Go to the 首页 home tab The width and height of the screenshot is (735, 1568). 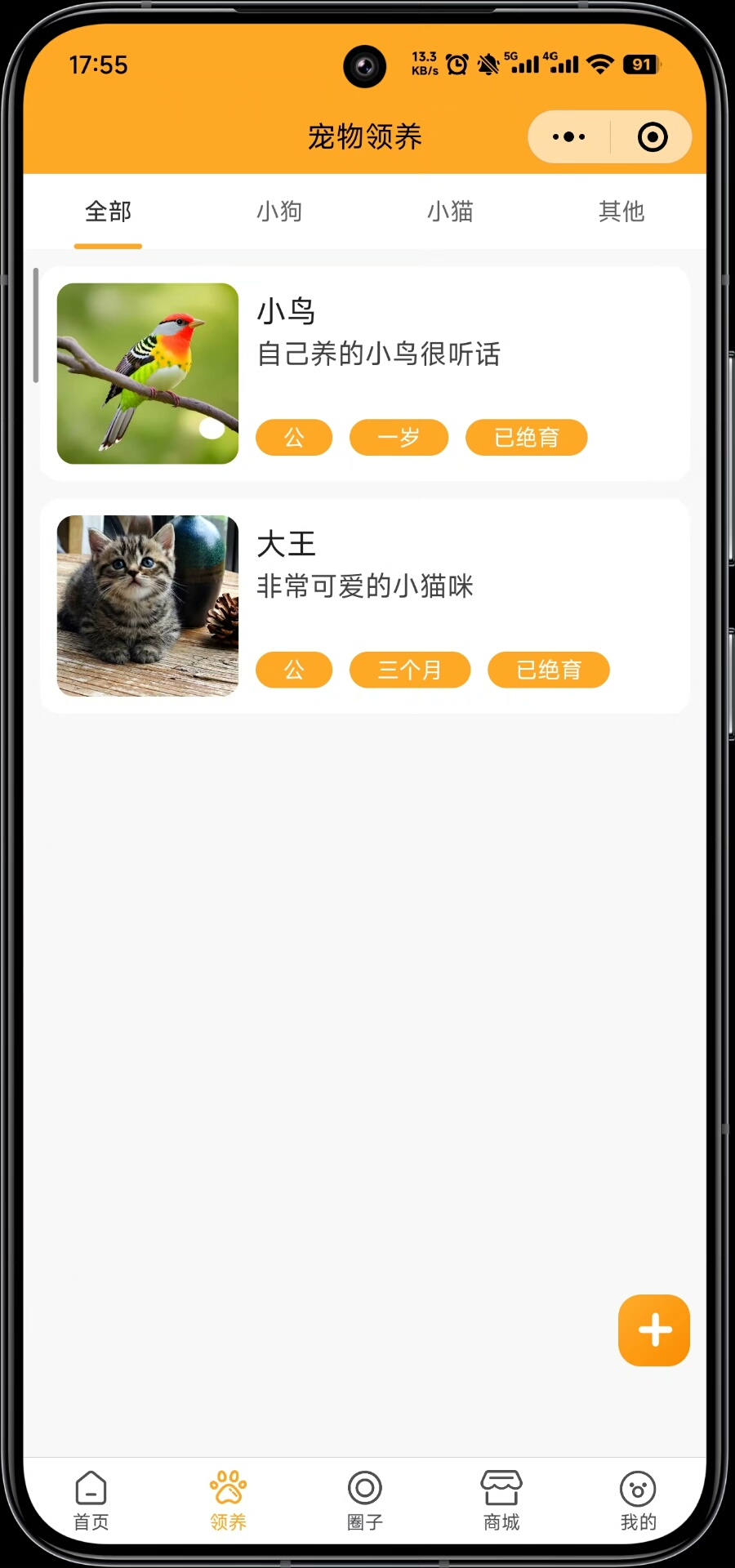[x=91, y=1500]
